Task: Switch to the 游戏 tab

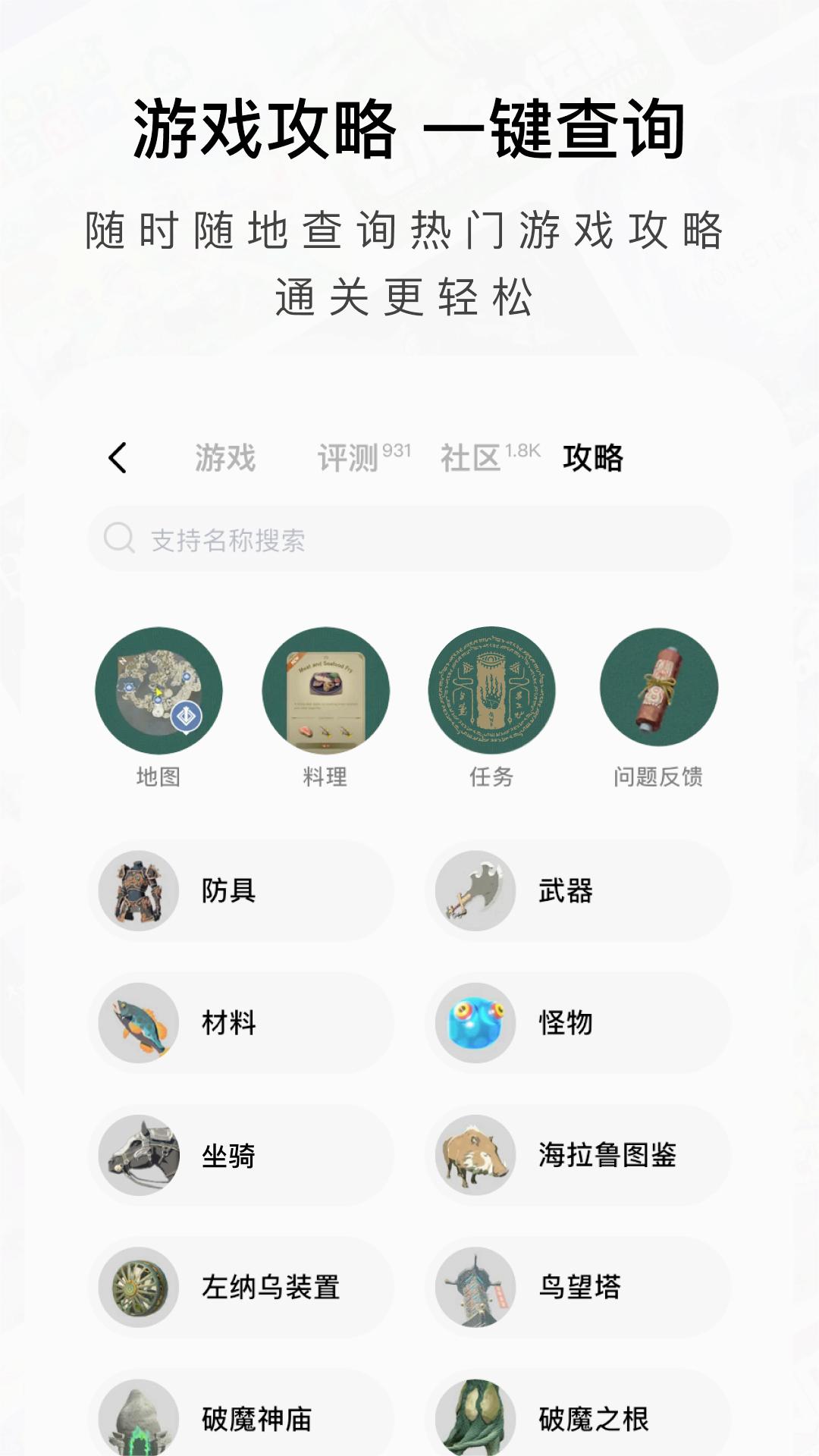Action: [226, 458]
